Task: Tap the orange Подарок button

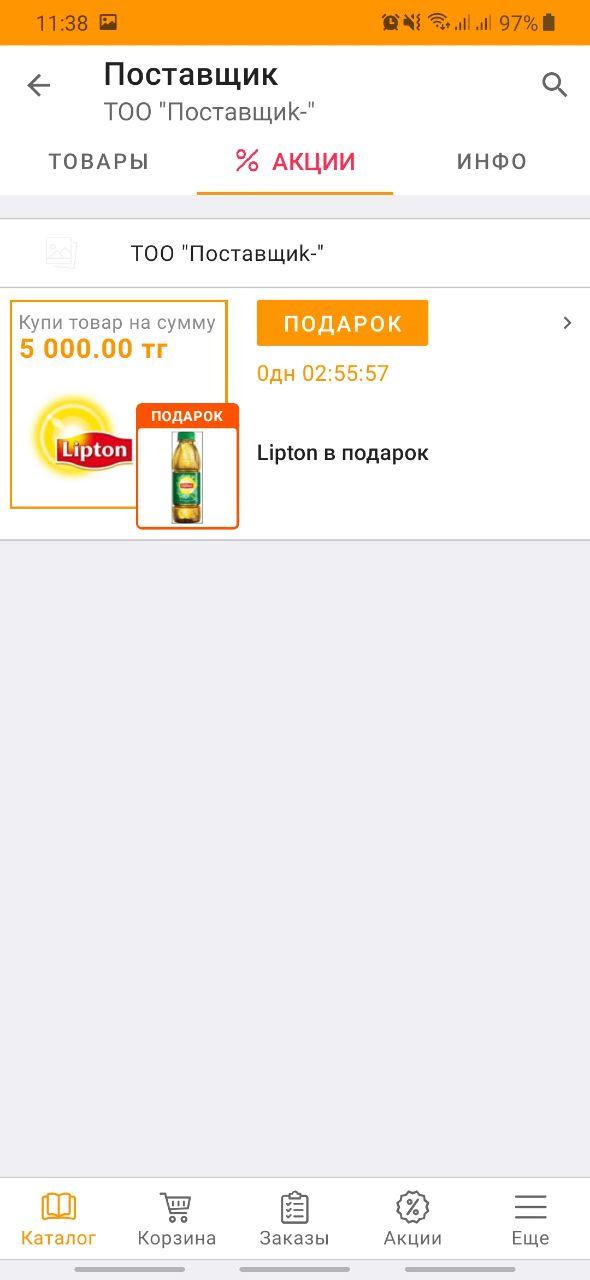Action: [342, 323]
